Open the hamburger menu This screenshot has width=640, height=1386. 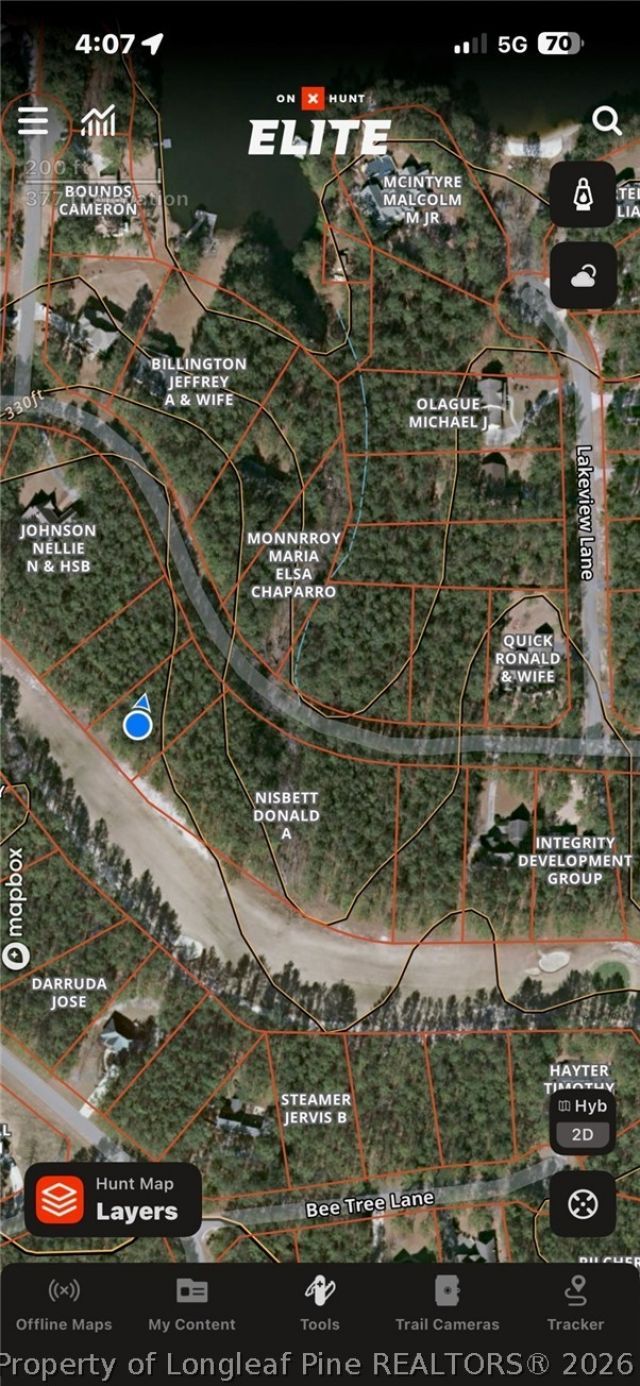click(x=33, y=122)
